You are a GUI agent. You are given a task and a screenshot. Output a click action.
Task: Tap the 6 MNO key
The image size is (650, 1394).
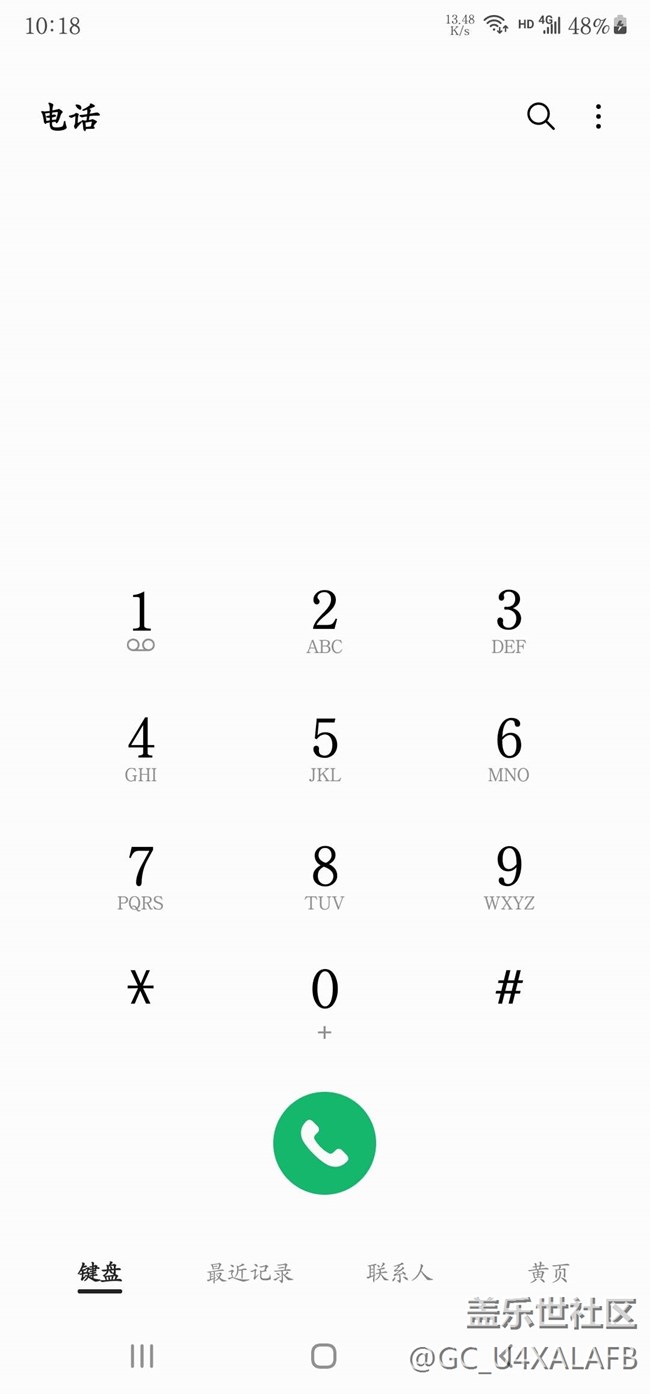click(508, 748)
